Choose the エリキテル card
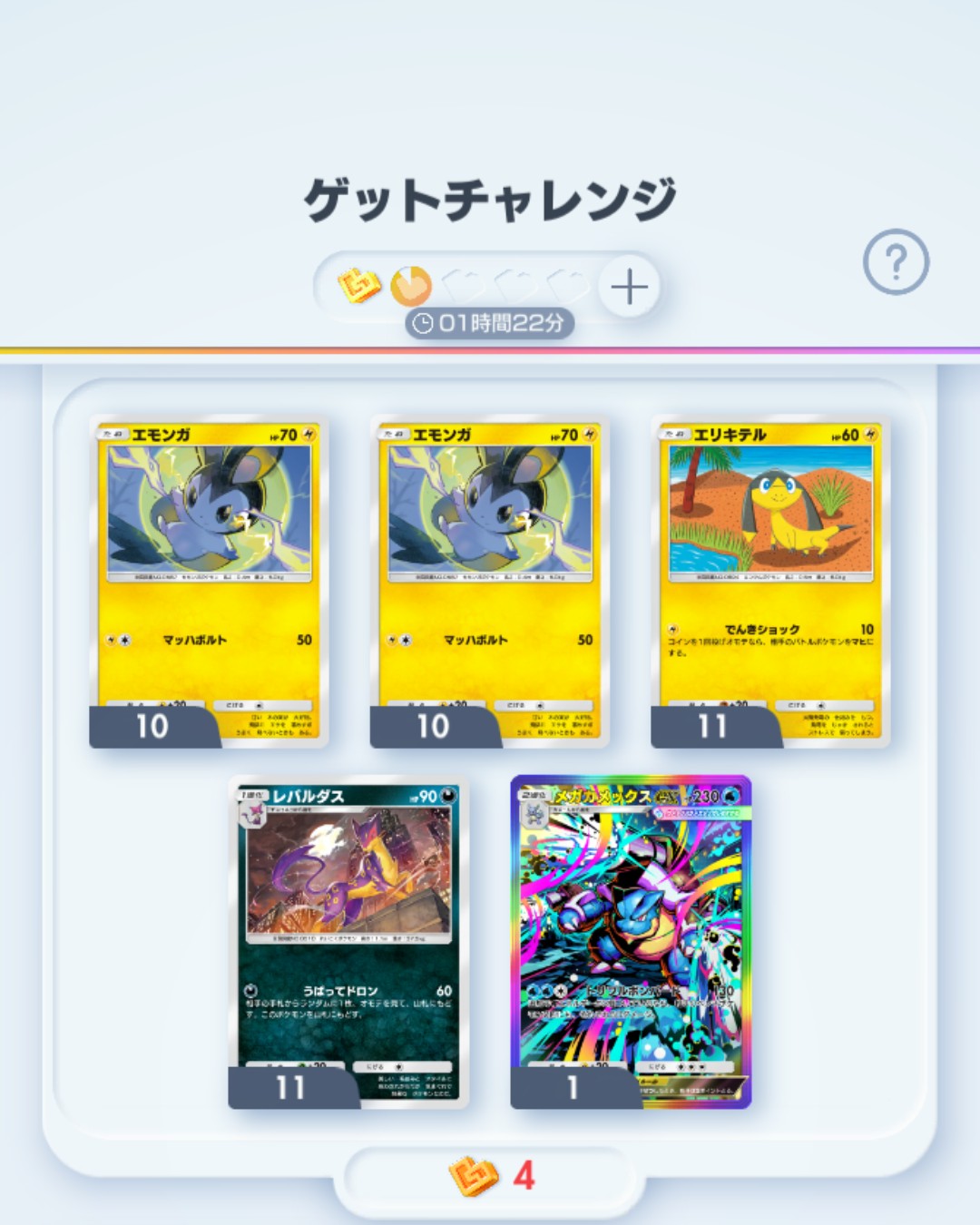This screenshot has height=1225, width=980. (770, 581)
